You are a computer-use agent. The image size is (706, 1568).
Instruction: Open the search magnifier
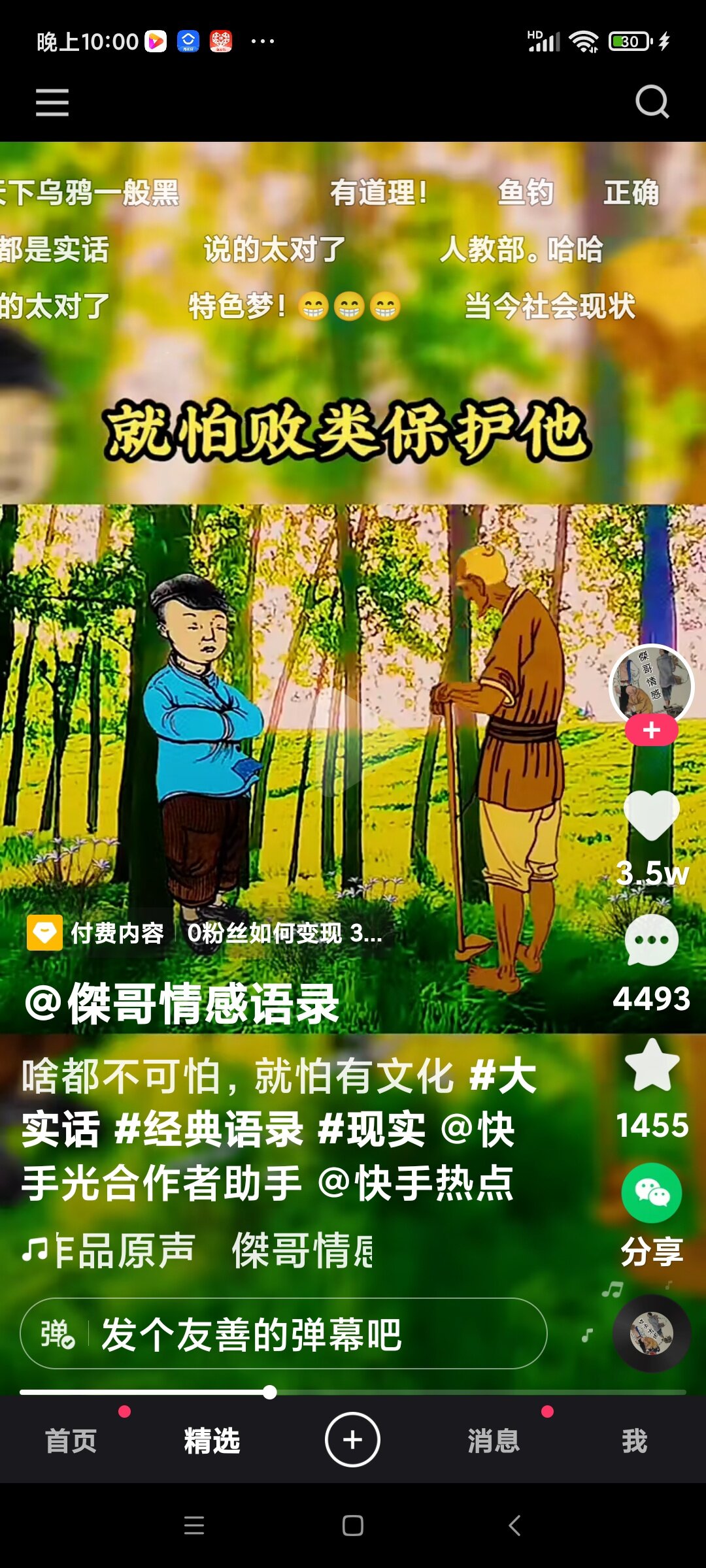click(x=652, y=102)
